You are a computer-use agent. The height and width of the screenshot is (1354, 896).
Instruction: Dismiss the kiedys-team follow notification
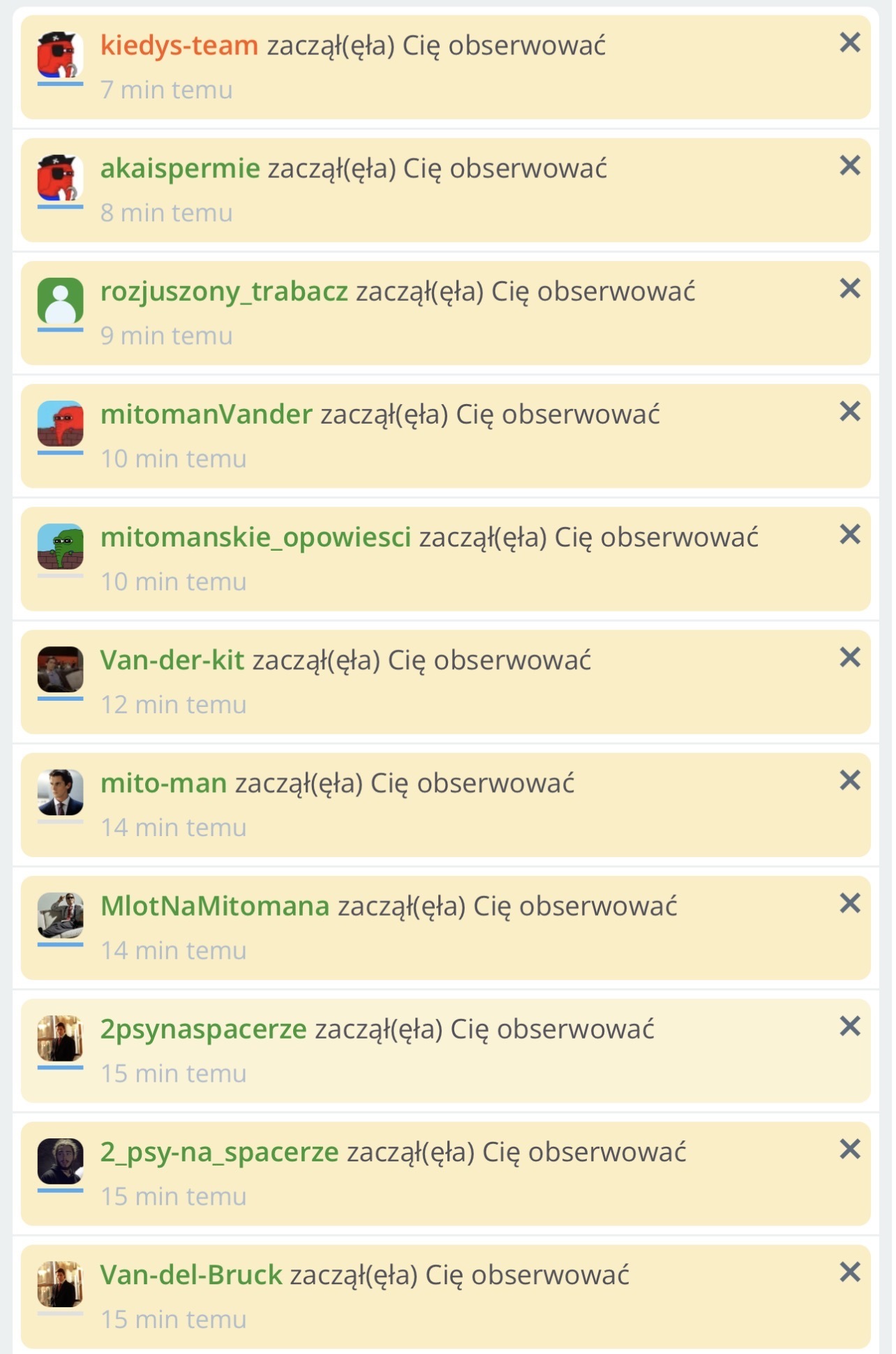pos(849,43)
